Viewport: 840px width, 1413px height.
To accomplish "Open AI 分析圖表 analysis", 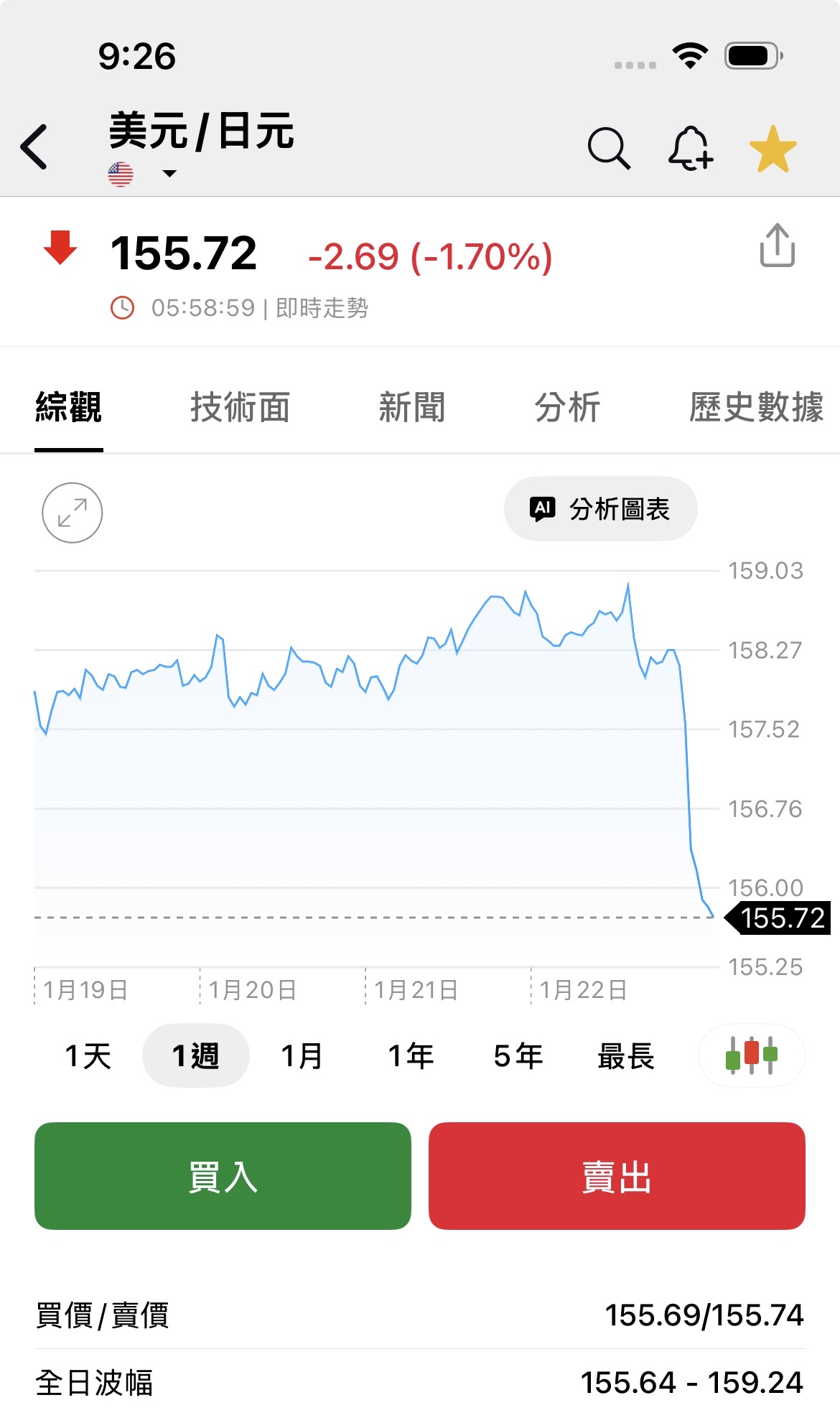I will coord(600,508).
